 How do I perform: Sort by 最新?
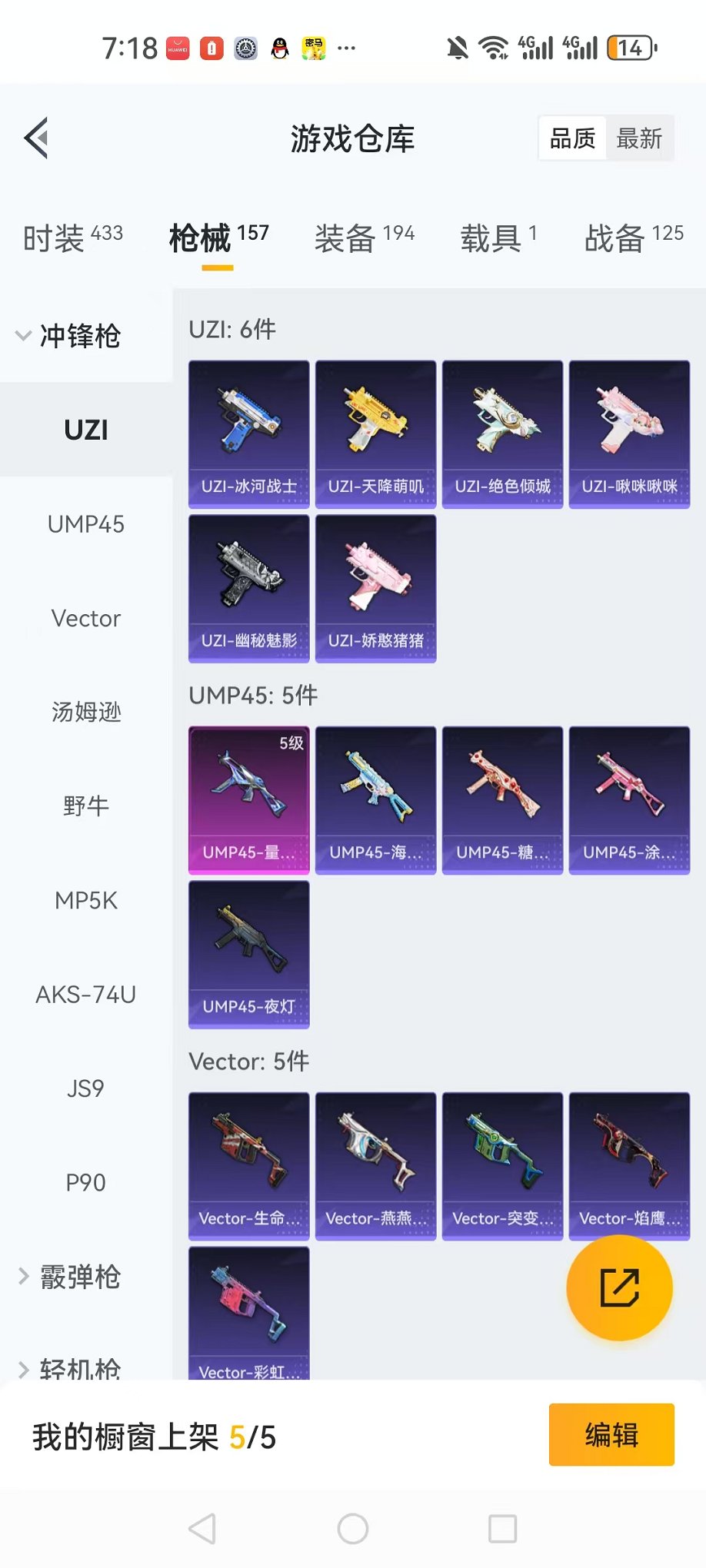639,139
